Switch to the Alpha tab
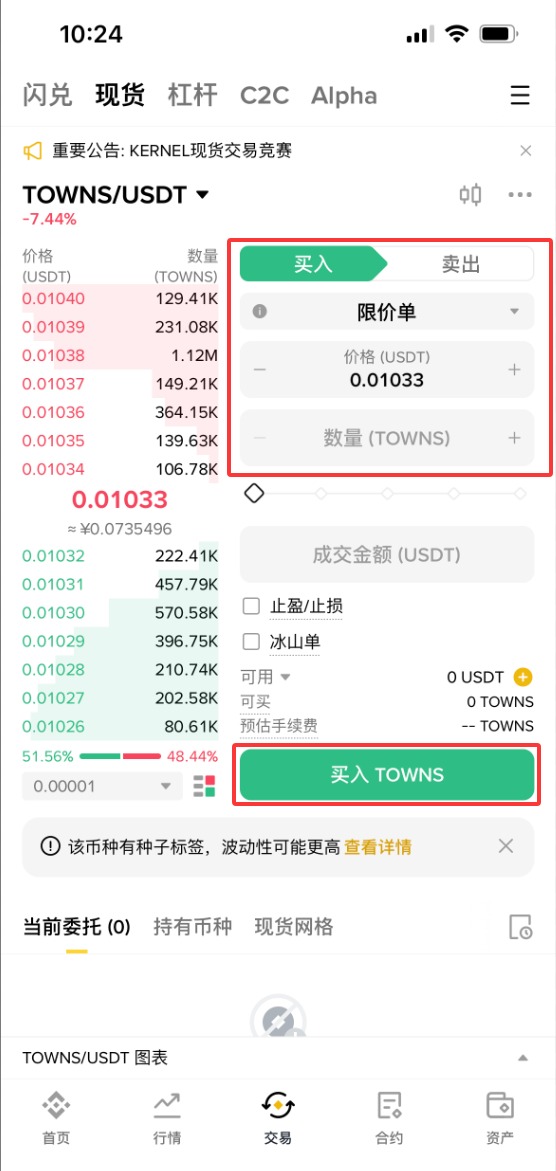Image resolution: width=556 pixels, height=1171 pixels. click(x=344, y=96)
